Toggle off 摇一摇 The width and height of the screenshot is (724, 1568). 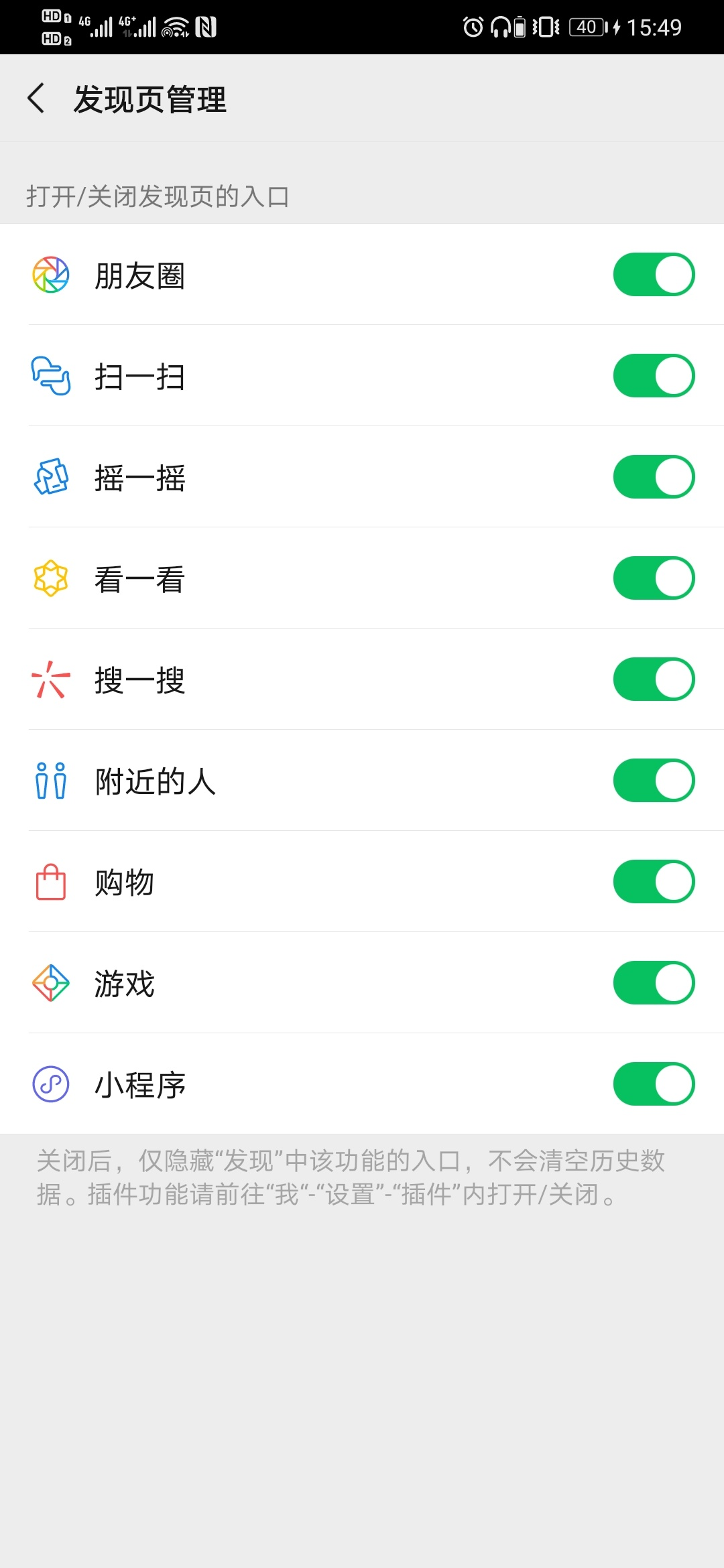pos(654,477)
